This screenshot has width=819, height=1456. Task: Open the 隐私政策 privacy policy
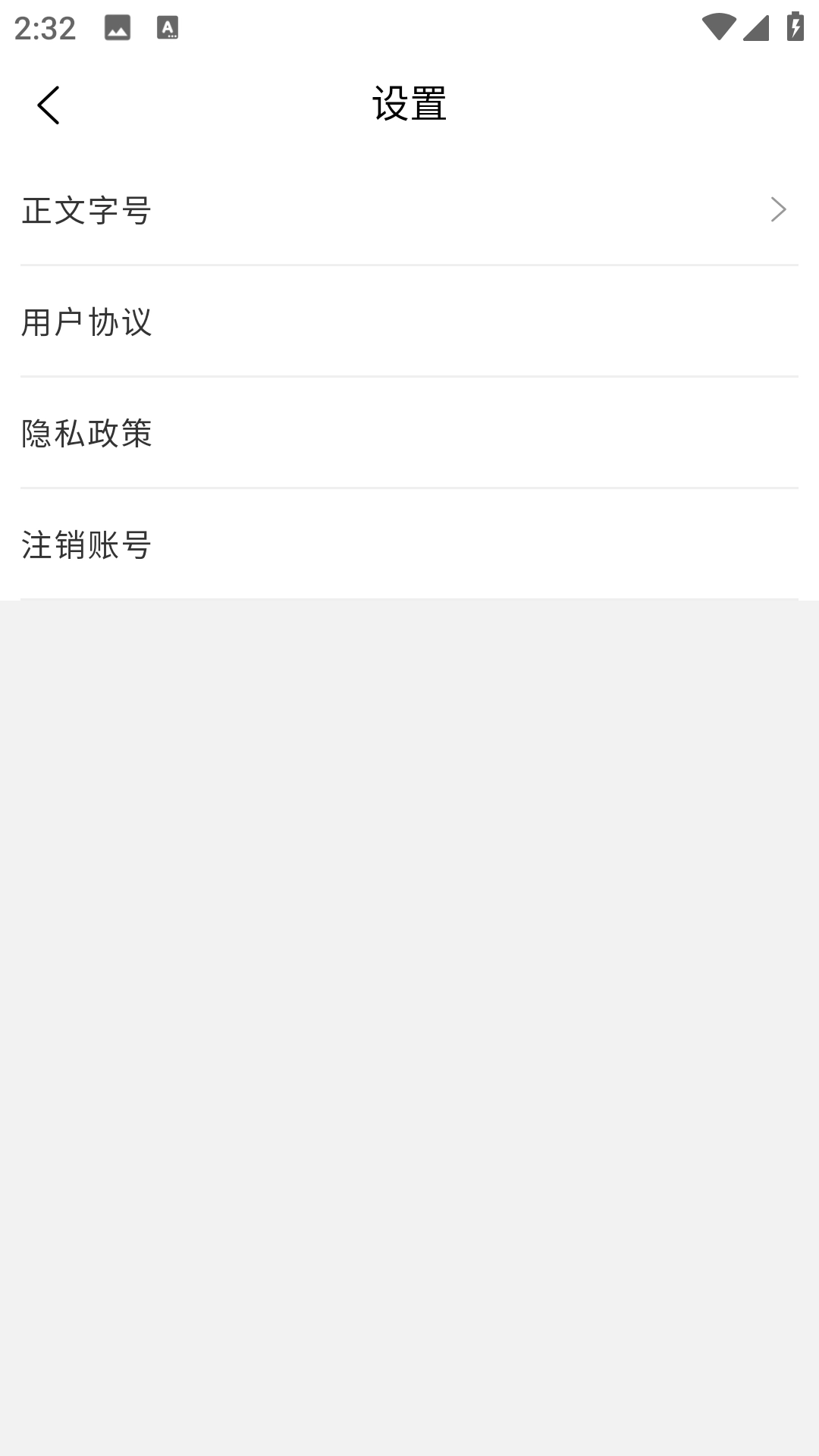409,433
